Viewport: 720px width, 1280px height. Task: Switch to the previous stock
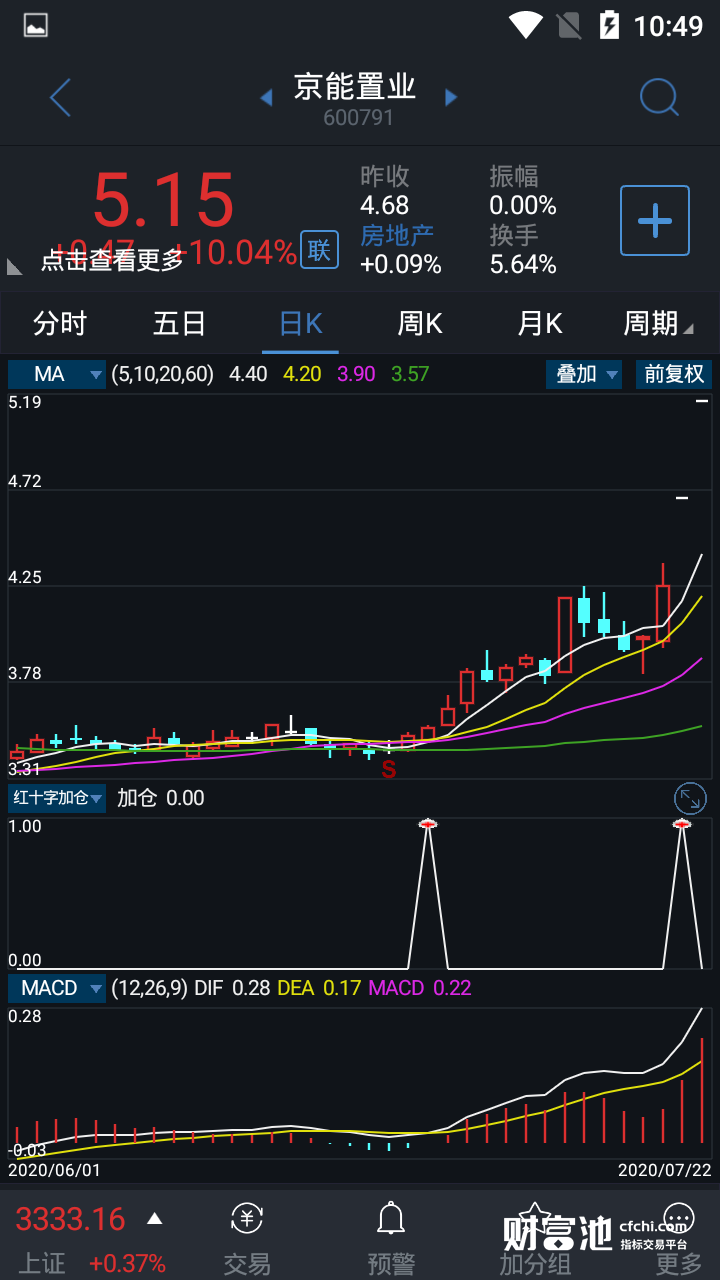(266, 97)
